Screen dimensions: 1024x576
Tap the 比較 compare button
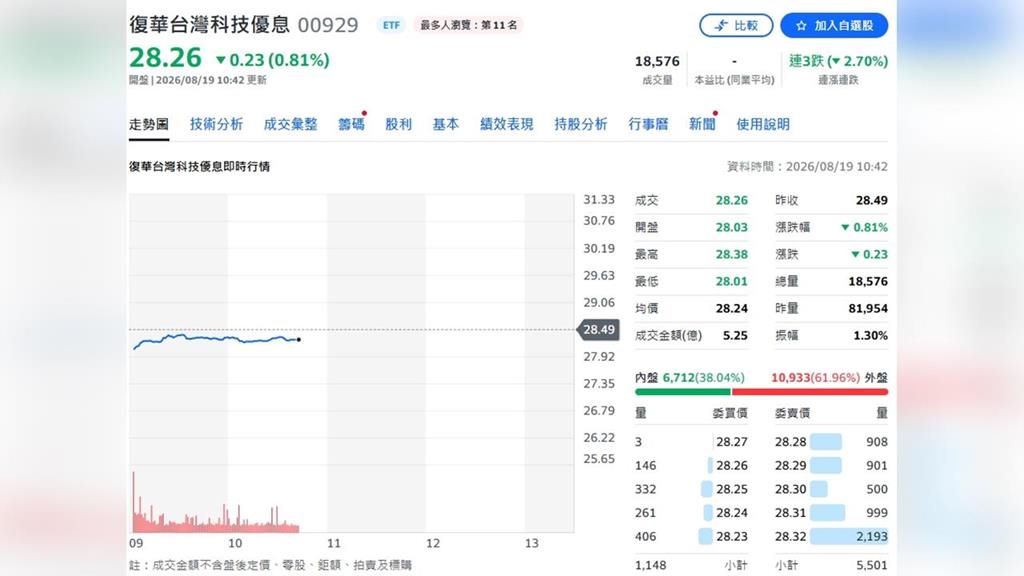click(x=736, y=25)
